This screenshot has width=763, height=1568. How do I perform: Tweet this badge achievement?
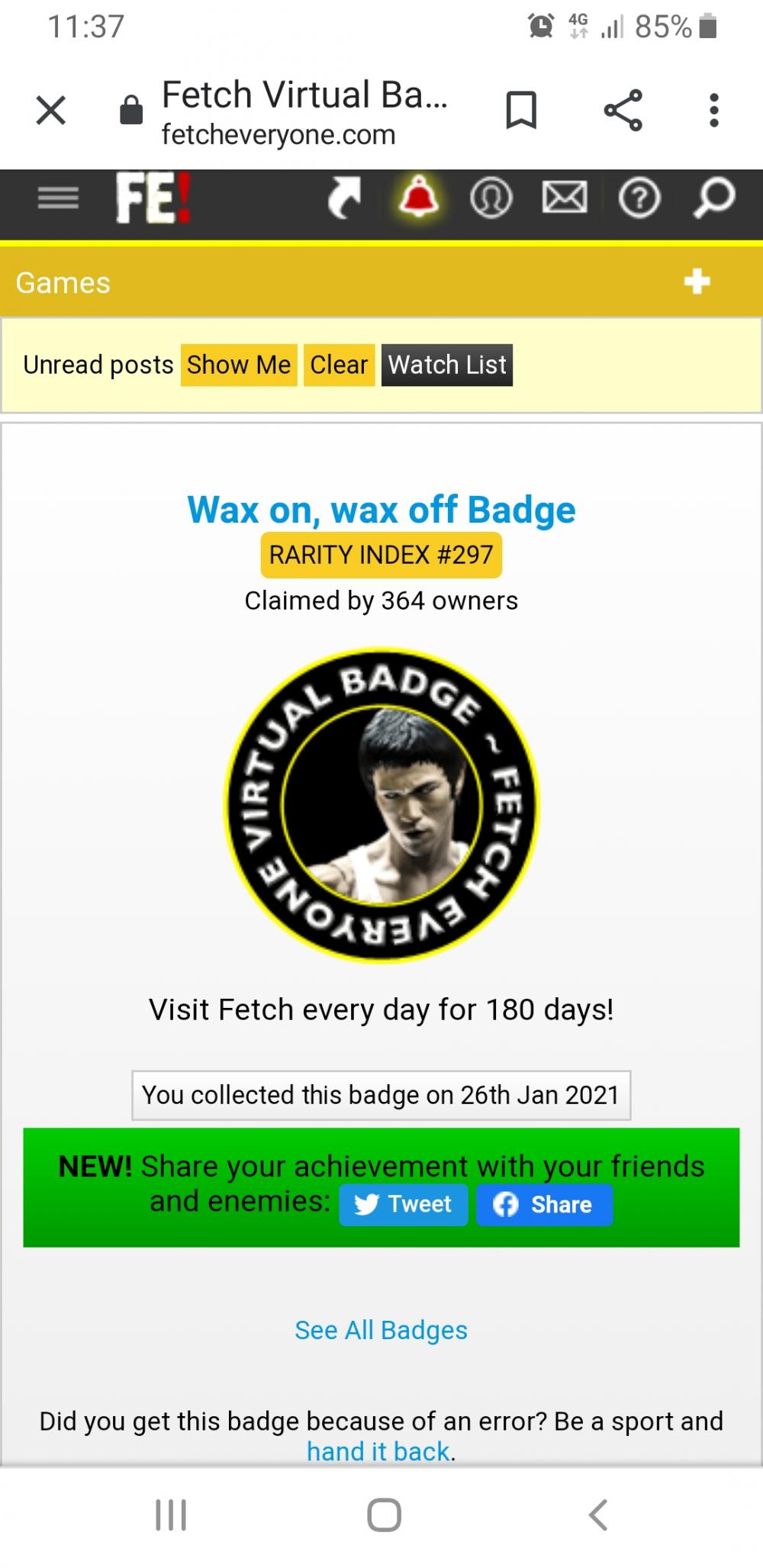pyautogui.click(x=404, y=1205)
